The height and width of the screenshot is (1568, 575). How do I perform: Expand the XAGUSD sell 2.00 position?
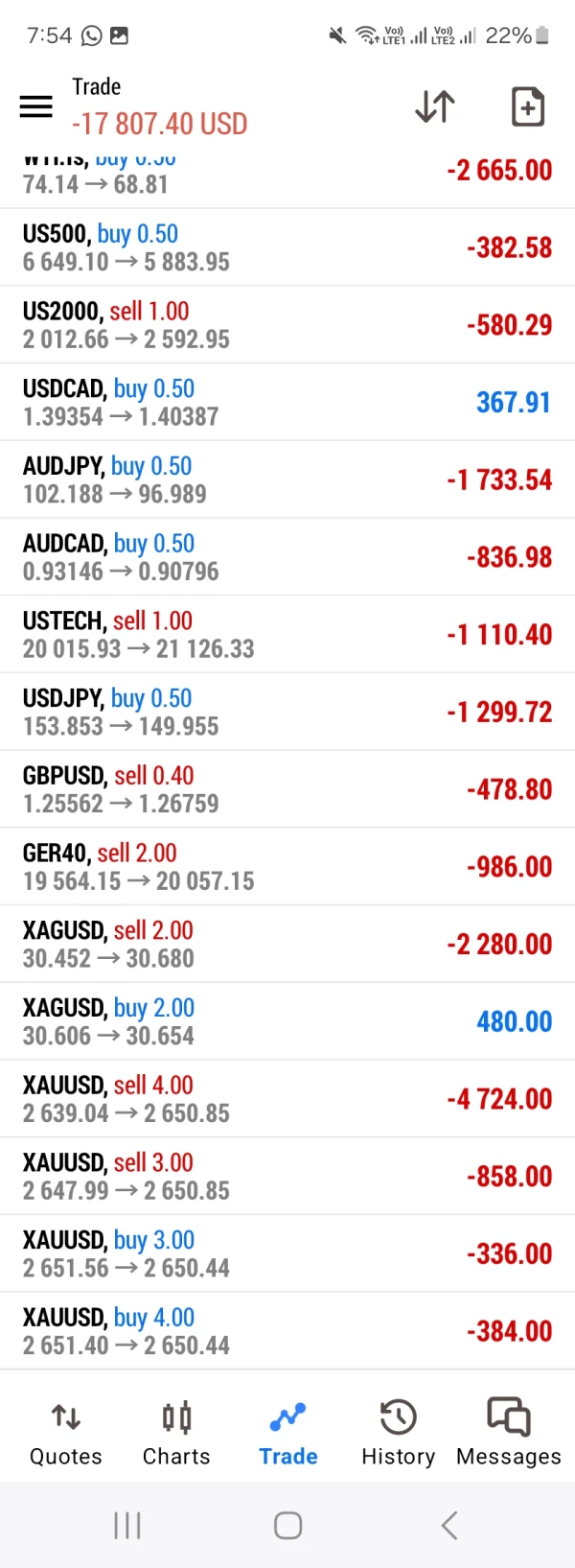coord(287,945)
